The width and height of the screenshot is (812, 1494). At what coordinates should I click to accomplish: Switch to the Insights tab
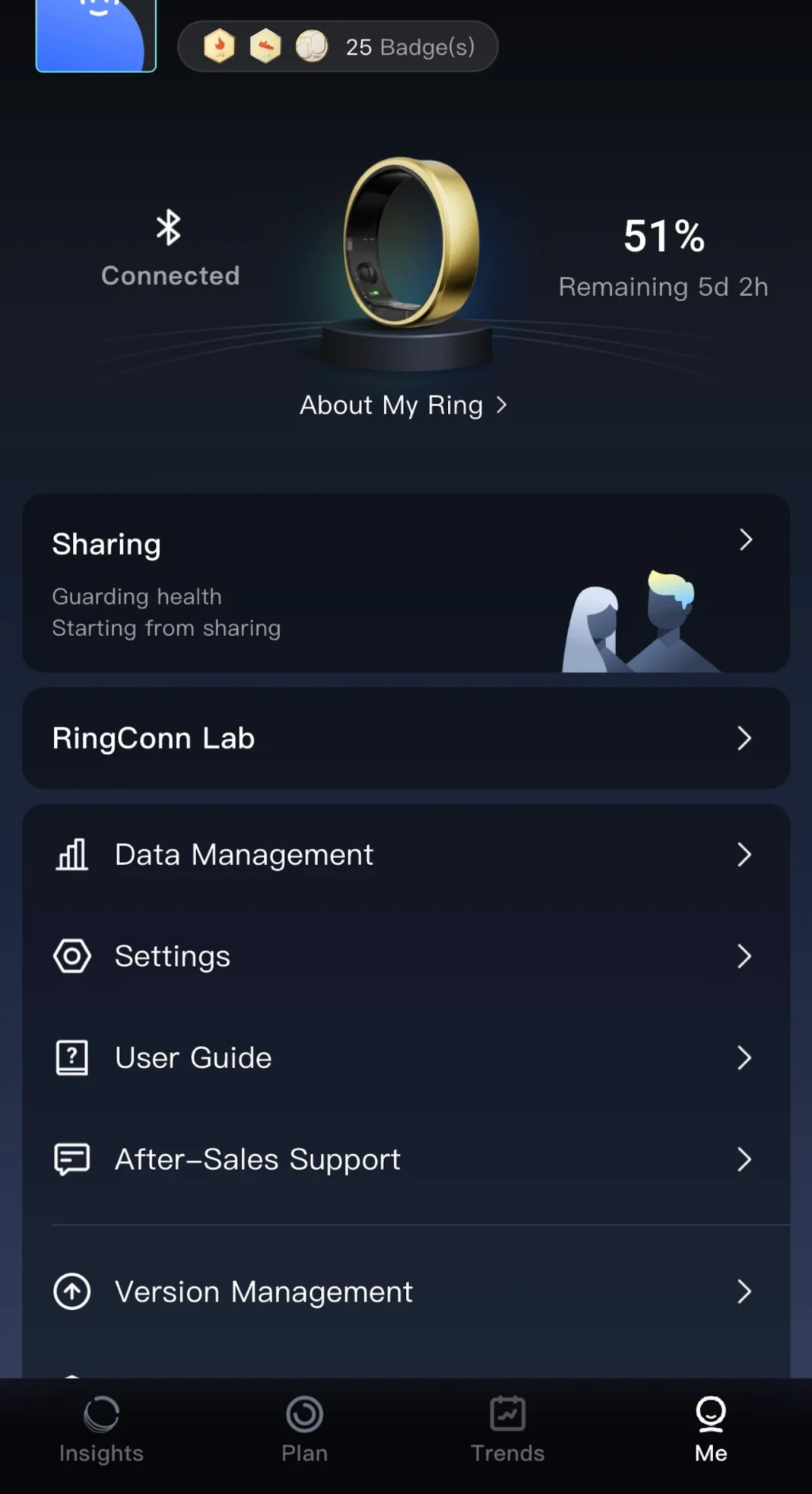tap(100, 1430)
